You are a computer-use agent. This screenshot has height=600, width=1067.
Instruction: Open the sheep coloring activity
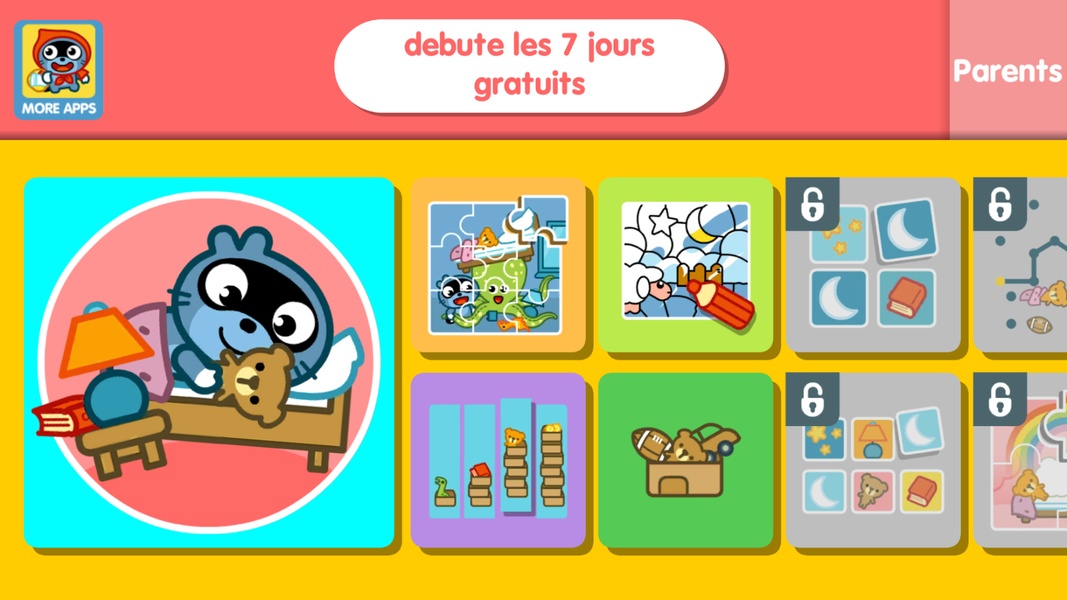coord(685,265)
